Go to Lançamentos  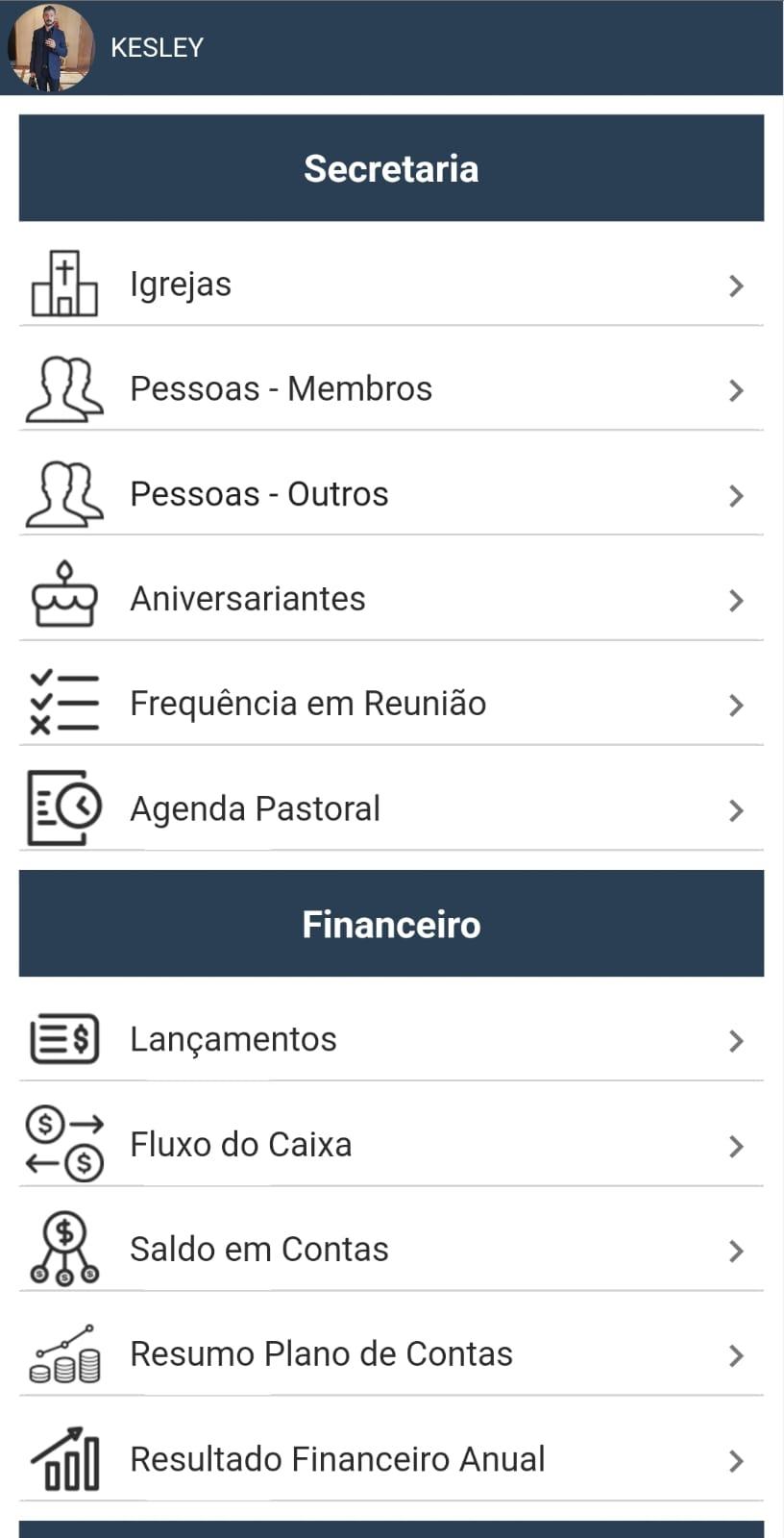(391, 1039)
